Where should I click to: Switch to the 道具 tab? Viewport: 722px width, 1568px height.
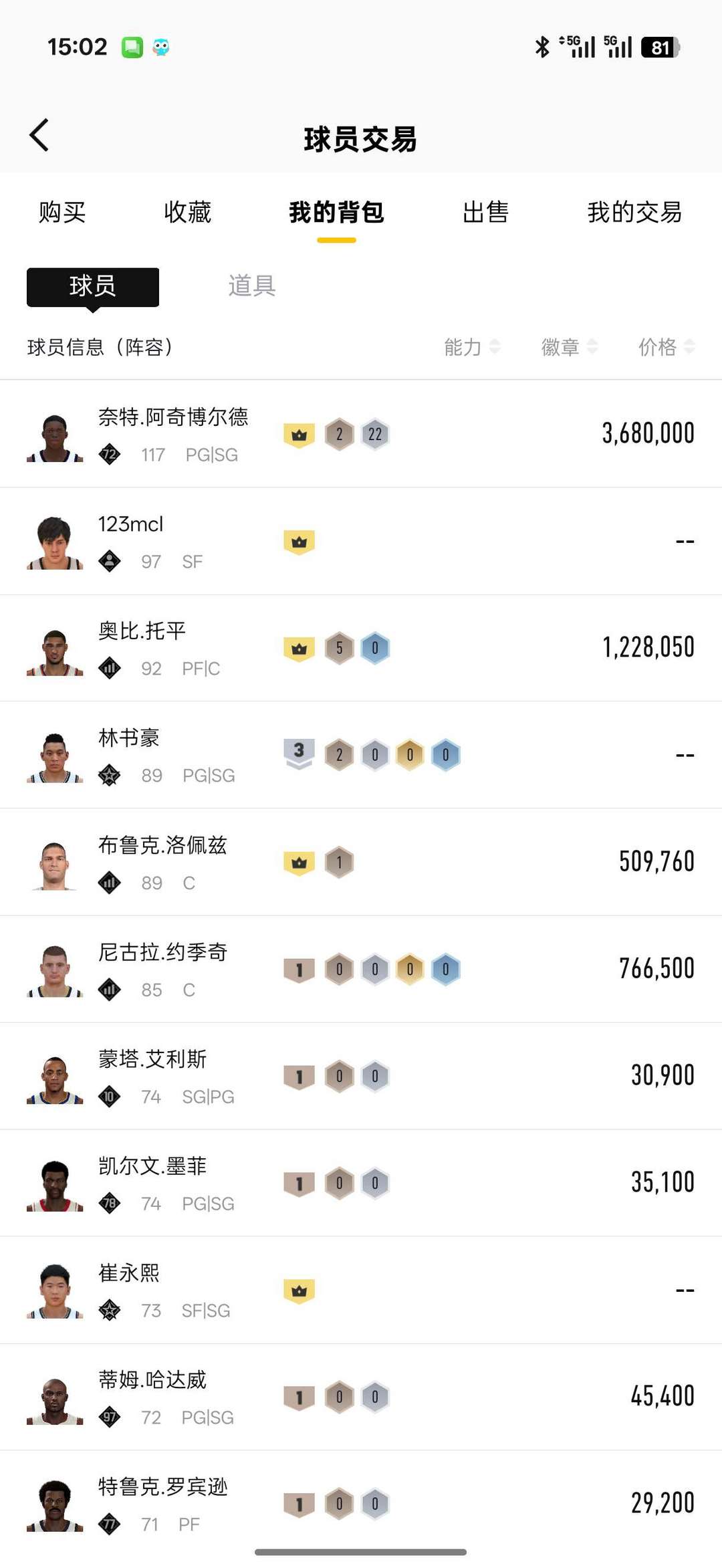(251, 286)
